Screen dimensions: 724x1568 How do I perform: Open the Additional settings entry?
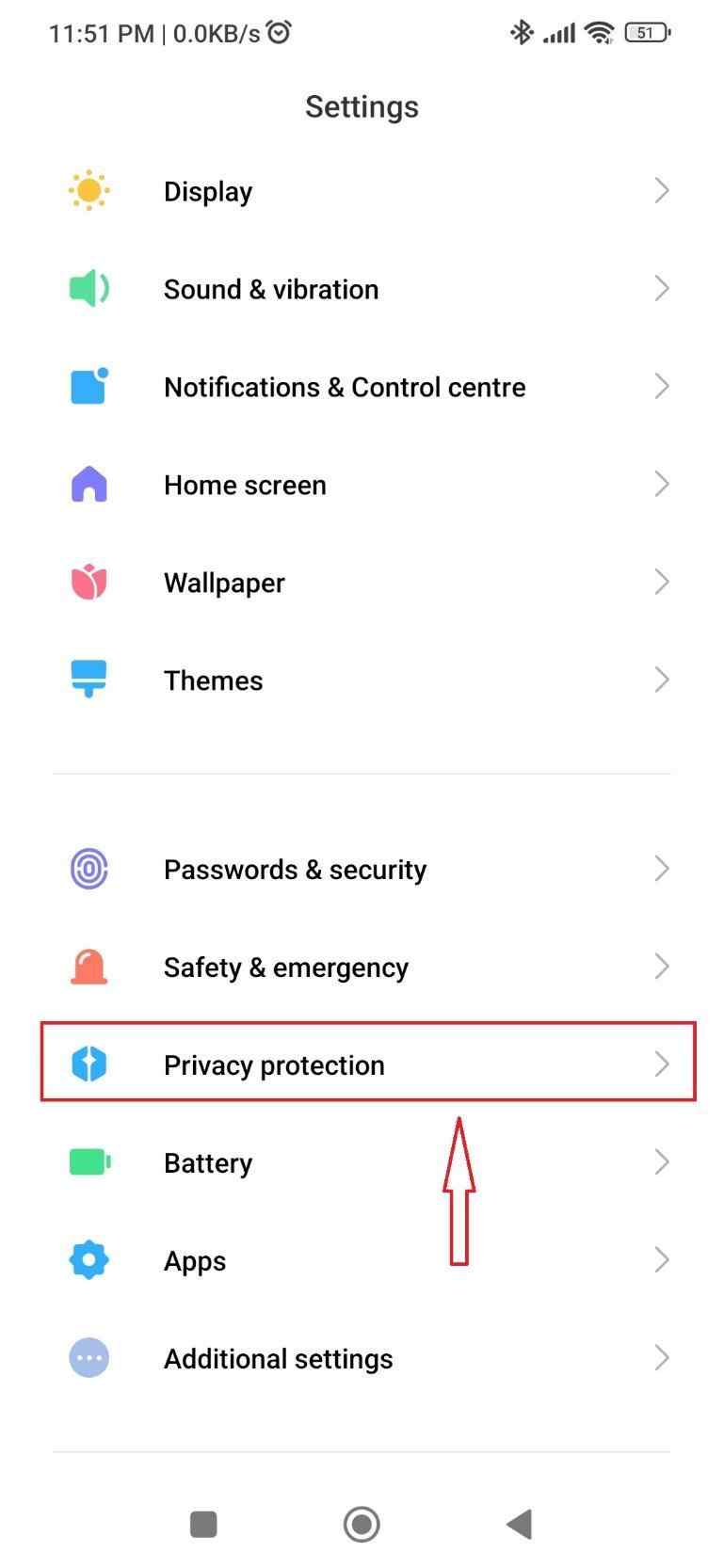tap(278, 1358)
